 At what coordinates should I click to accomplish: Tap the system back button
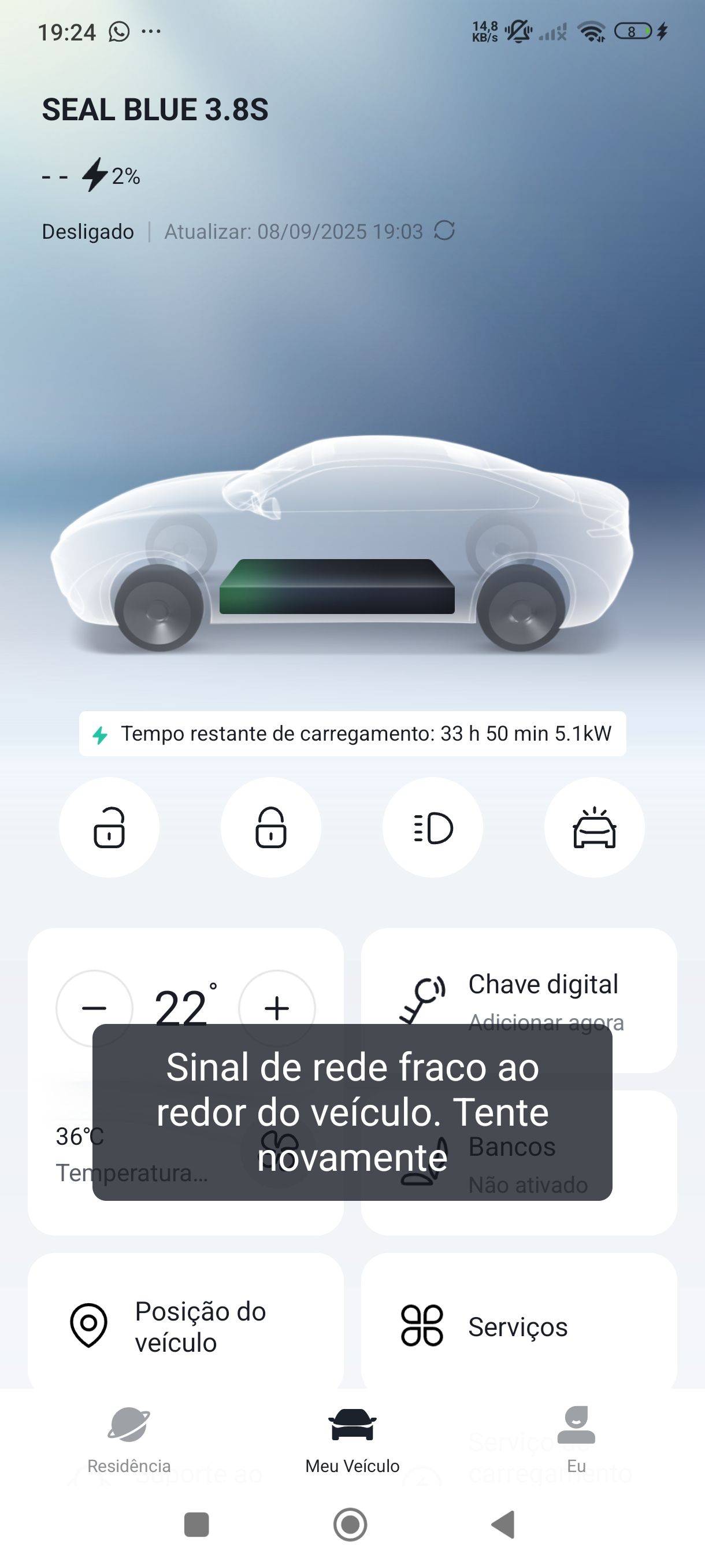504,1525
